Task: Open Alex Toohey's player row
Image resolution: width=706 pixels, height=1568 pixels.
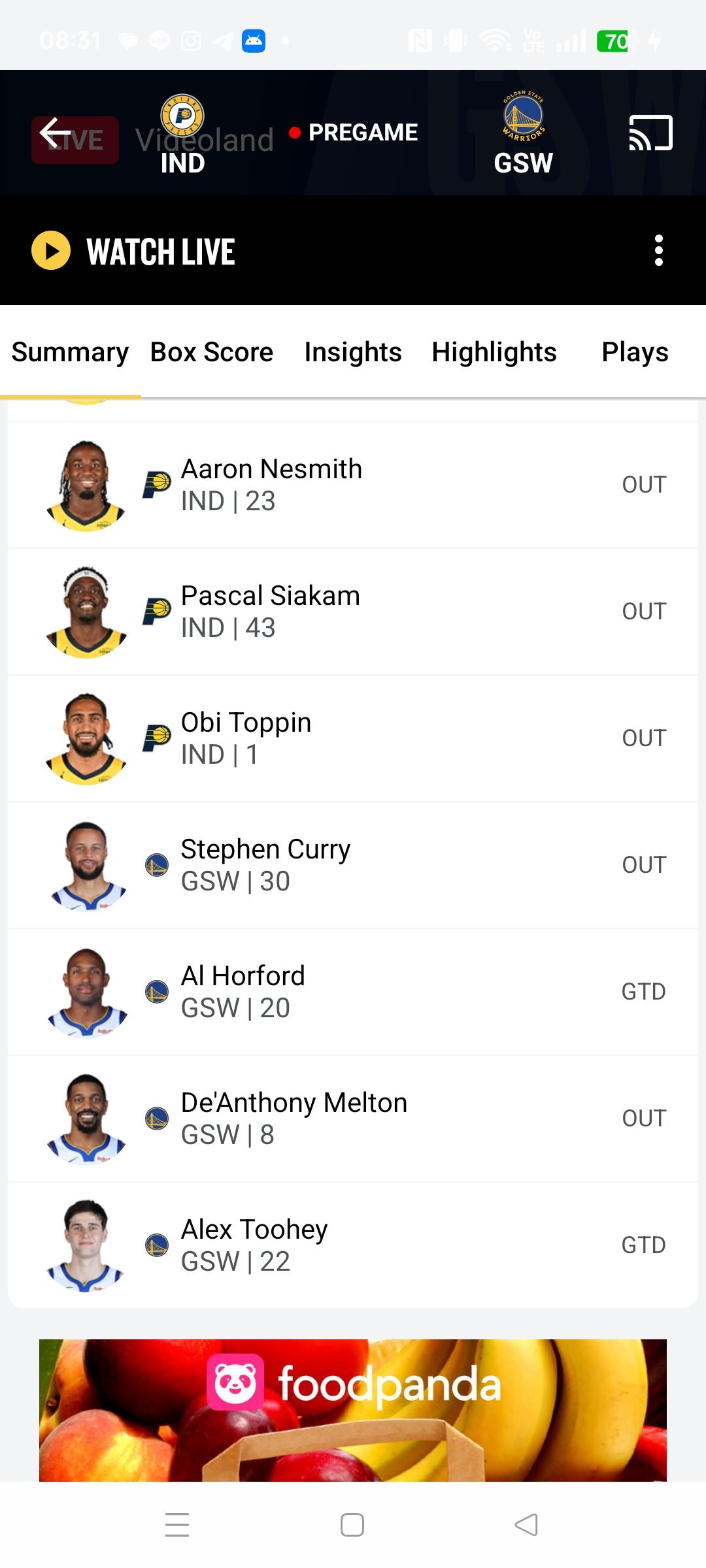Action: point(353,1245)
